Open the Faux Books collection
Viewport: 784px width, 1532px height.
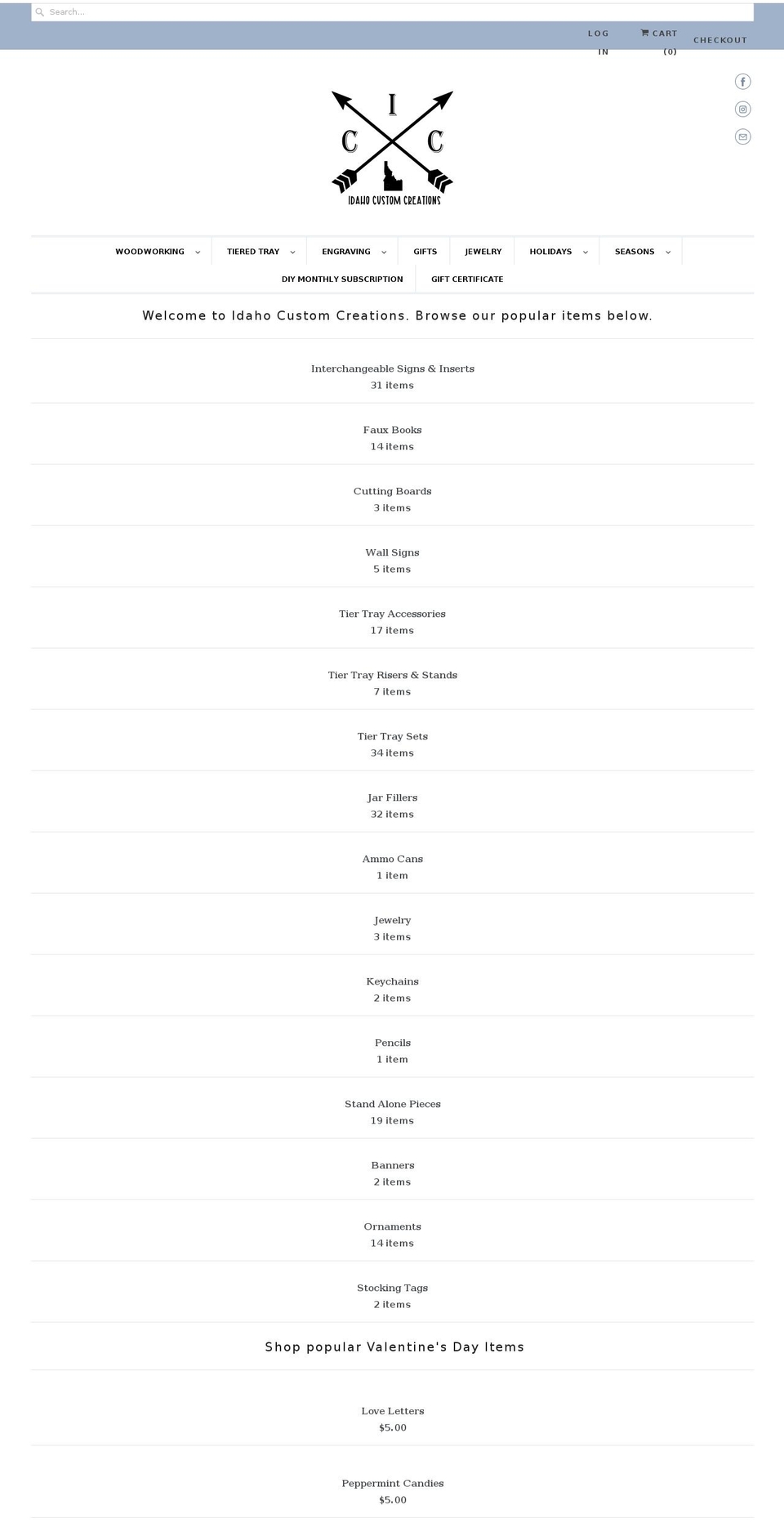pos(392,431)
